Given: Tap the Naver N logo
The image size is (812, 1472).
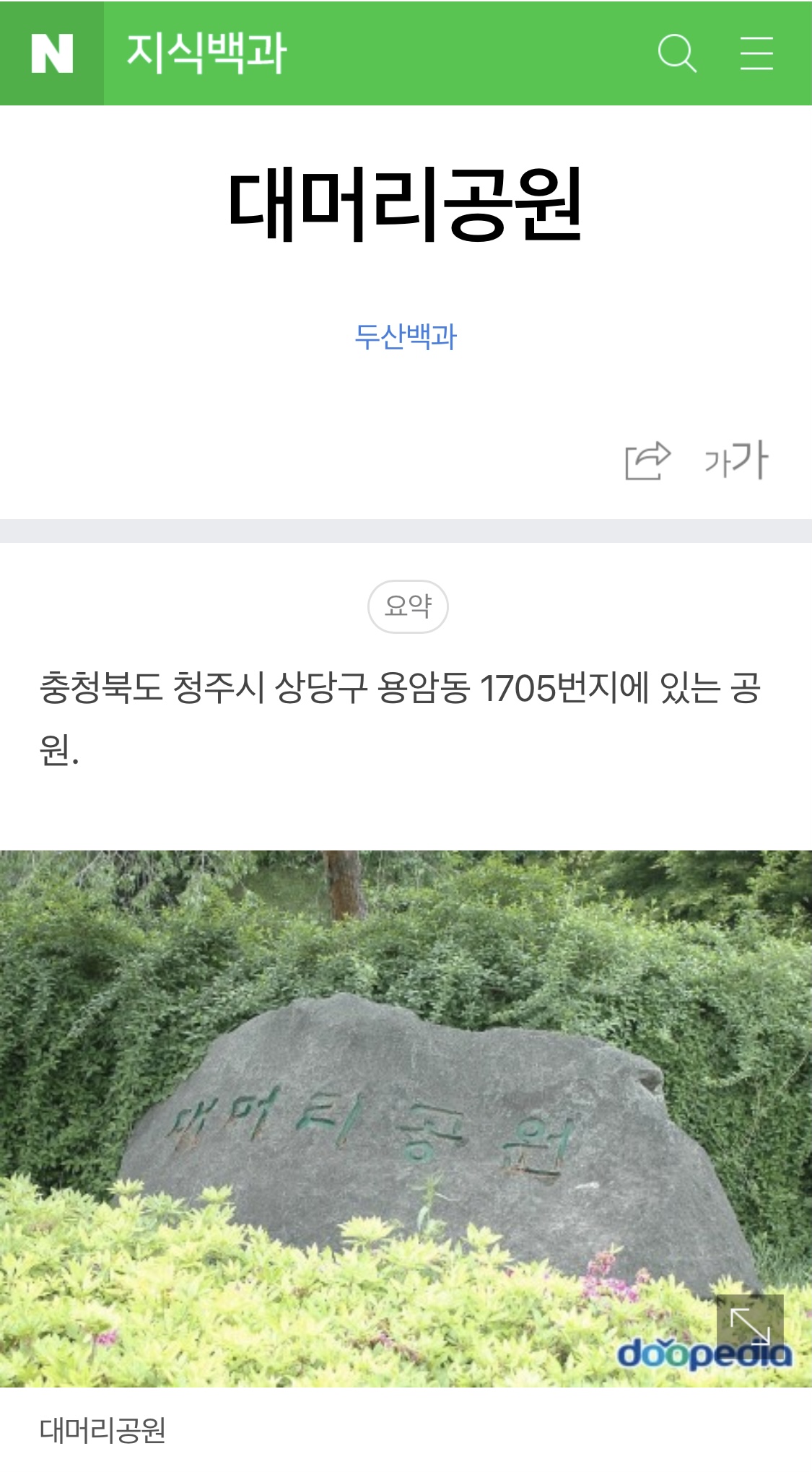Looking at the screenshot, I should [52, 53].
